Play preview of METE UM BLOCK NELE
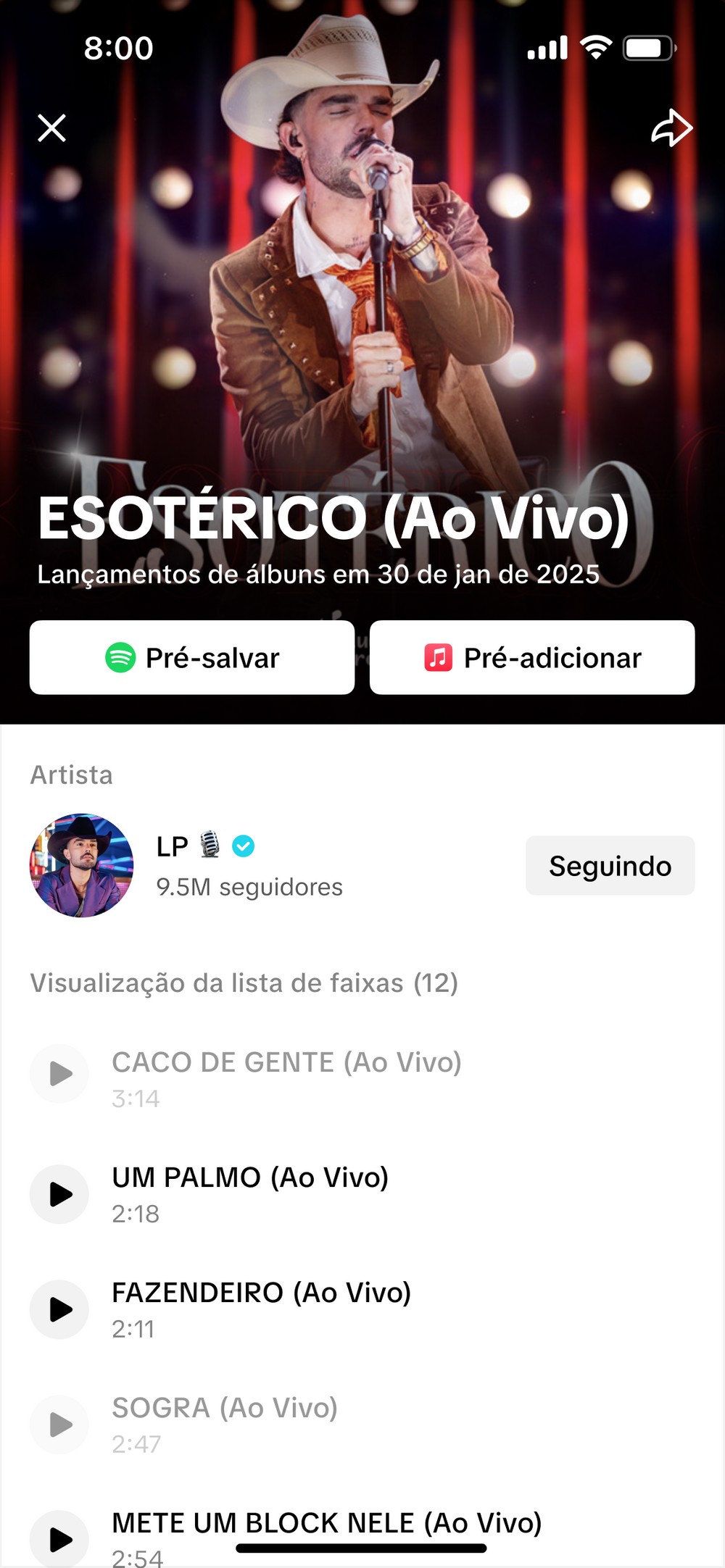This screenshot has width=725, height=1568. 59,1539
